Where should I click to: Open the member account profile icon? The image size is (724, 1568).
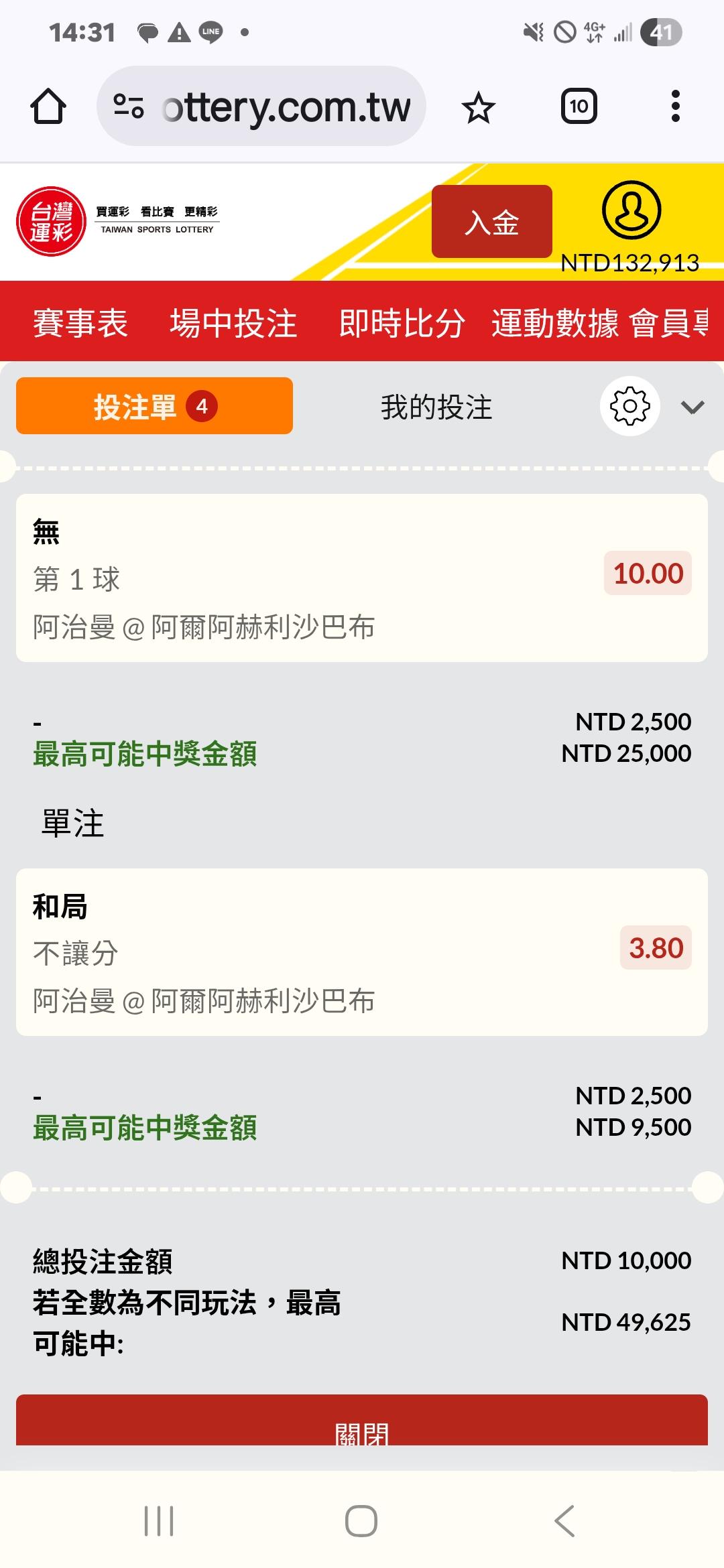point(631,210)
